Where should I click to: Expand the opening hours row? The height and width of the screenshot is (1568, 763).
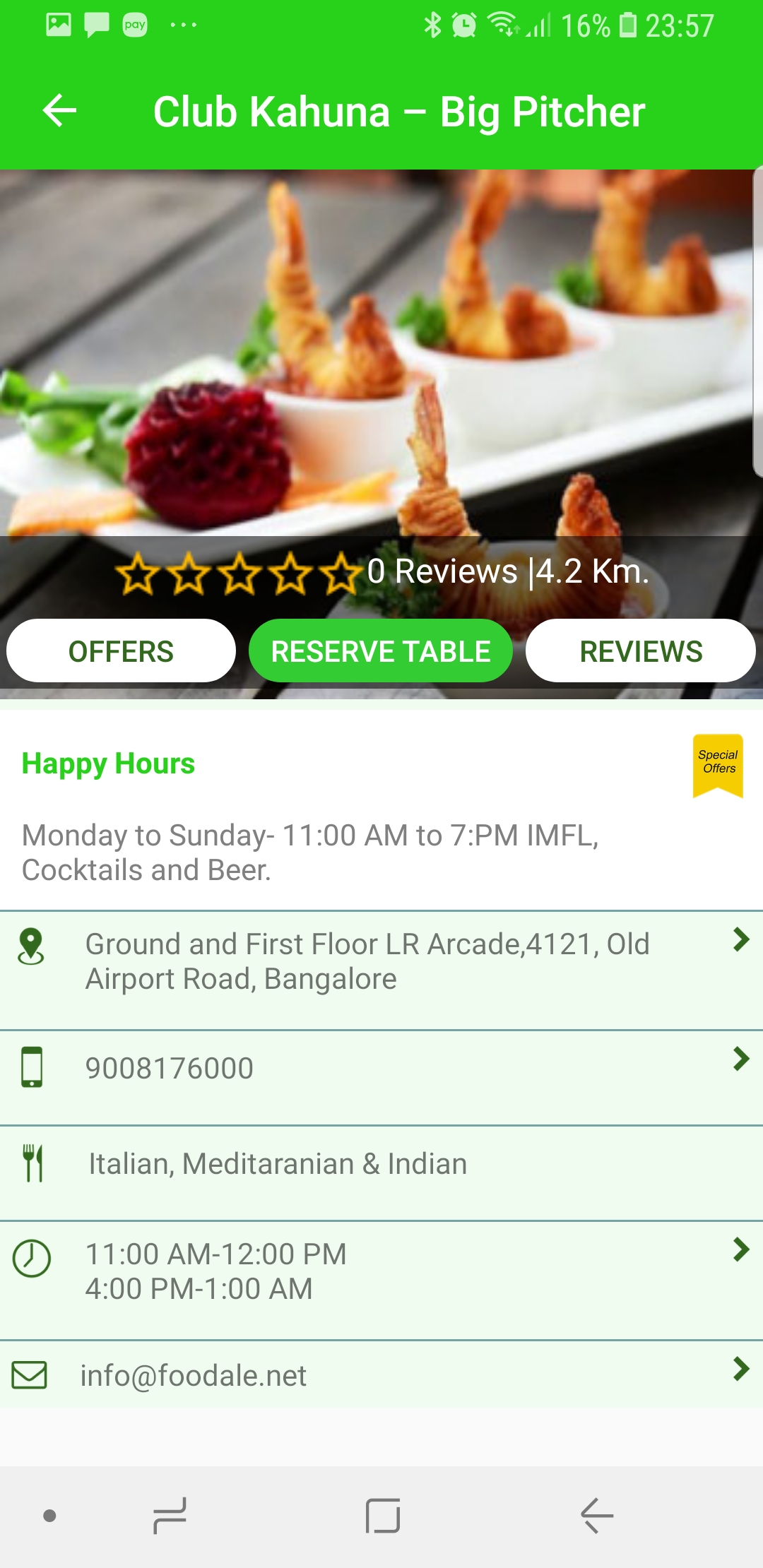[381, 1271]
